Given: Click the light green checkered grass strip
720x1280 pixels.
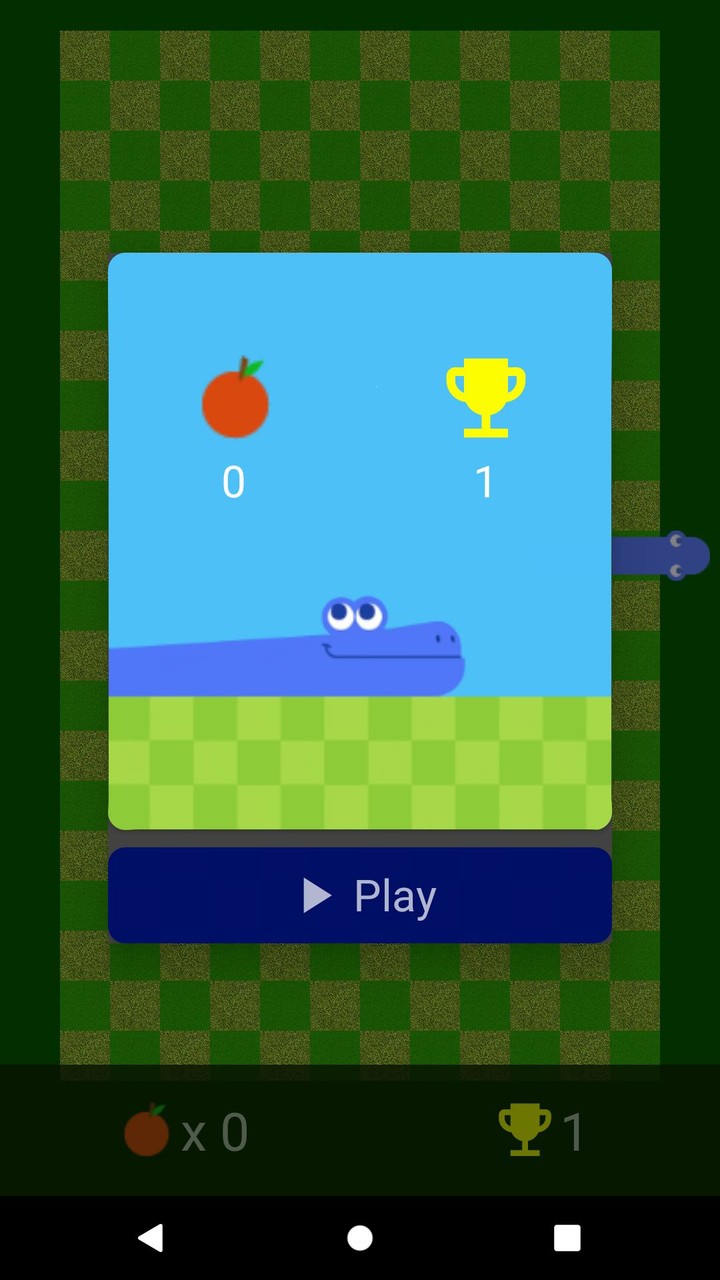Looking at the screenshot, I should coord(360,760).
